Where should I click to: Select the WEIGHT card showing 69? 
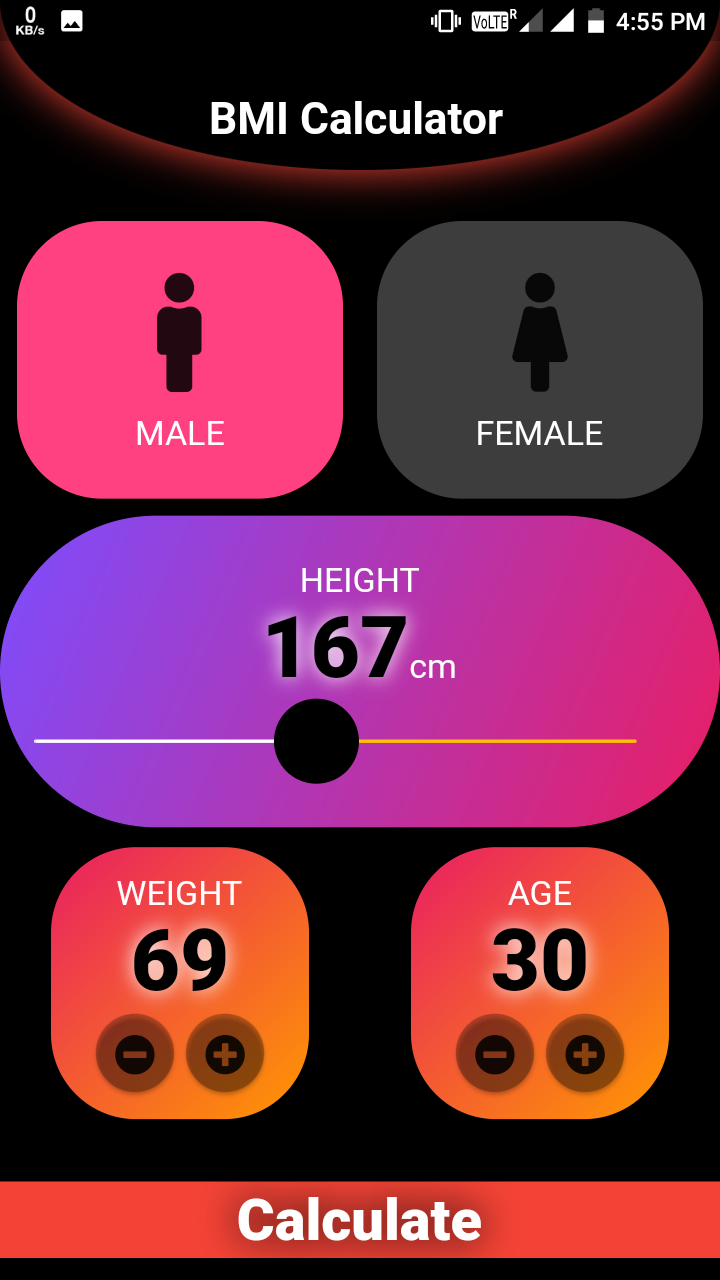(x=179, y=960)
